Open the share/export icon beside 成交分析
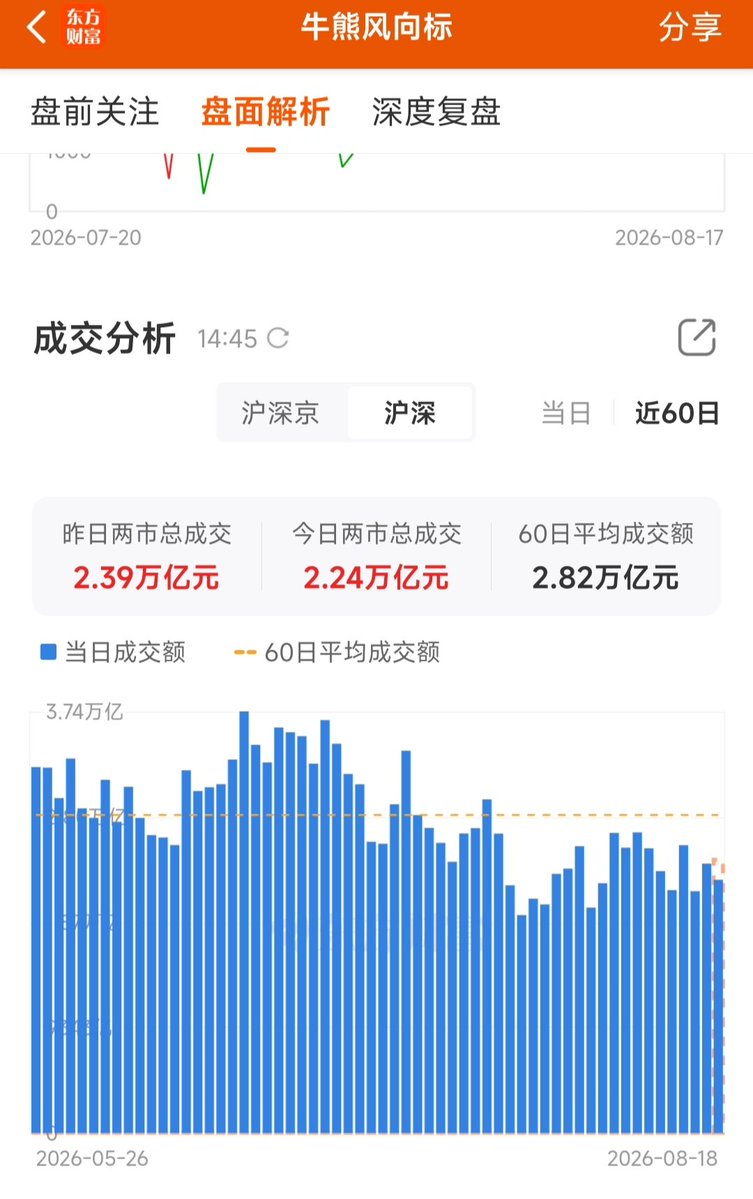The height and width of the screenshot is (1199, 753). point(696,337)
